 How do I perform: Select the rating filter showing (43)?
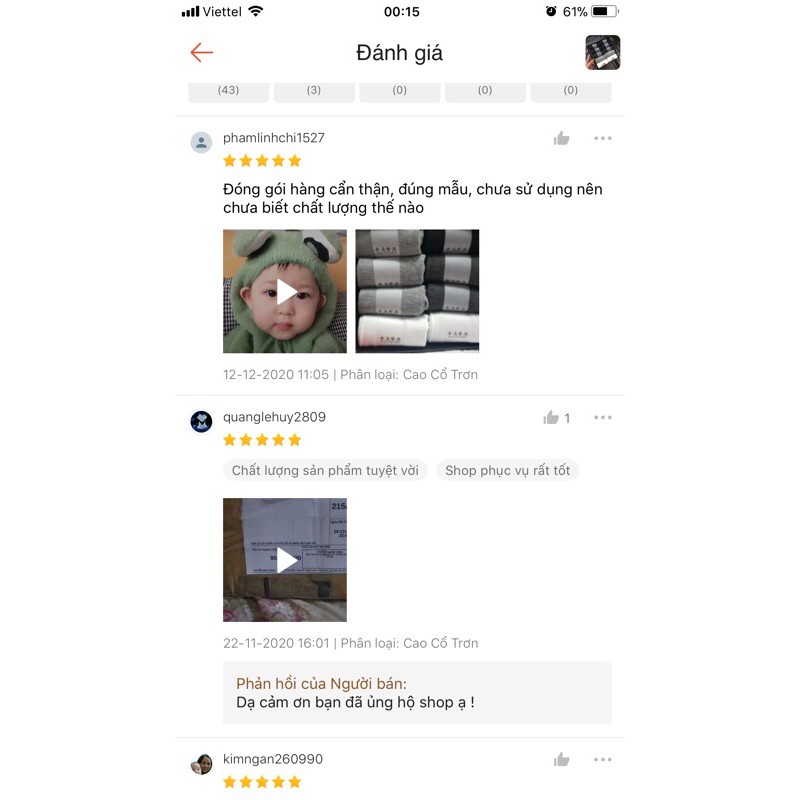[228, 90]
